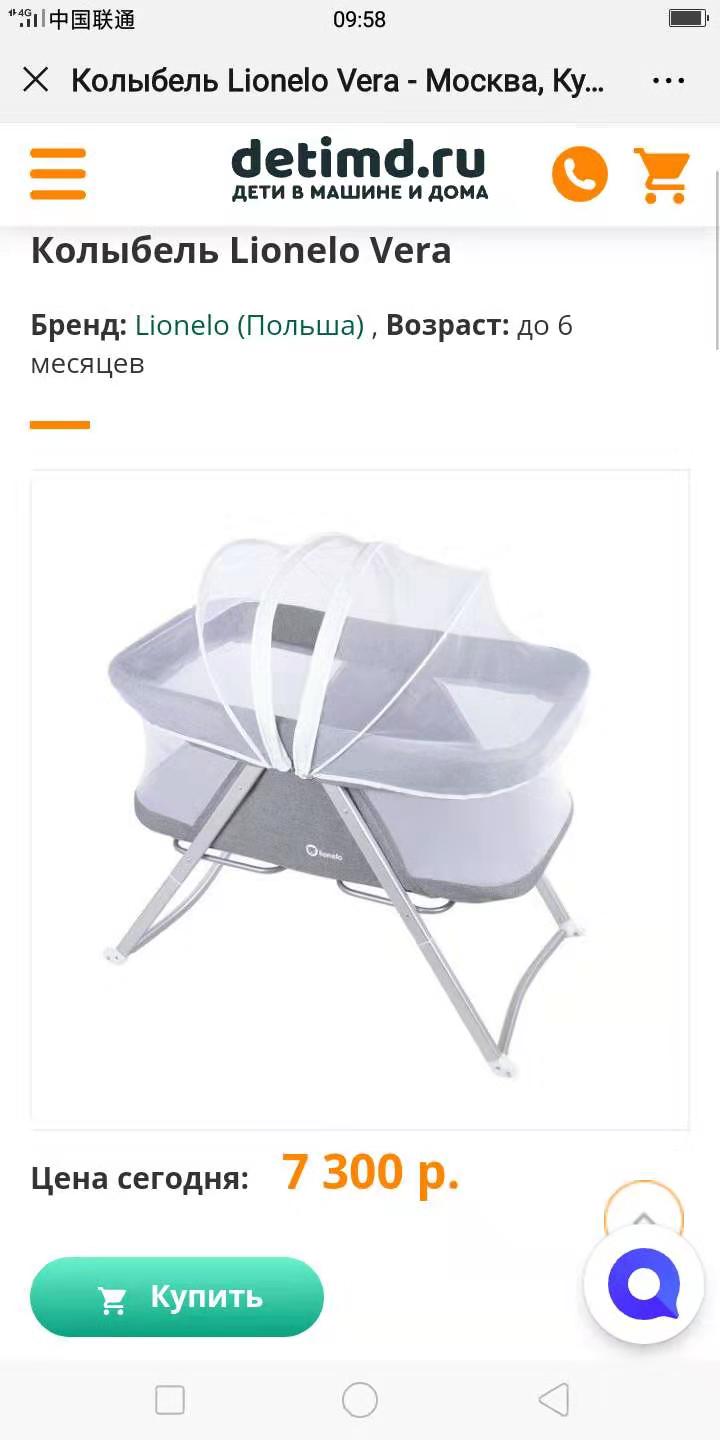Open the three-dot overflow menu

(x=668, y=80)
